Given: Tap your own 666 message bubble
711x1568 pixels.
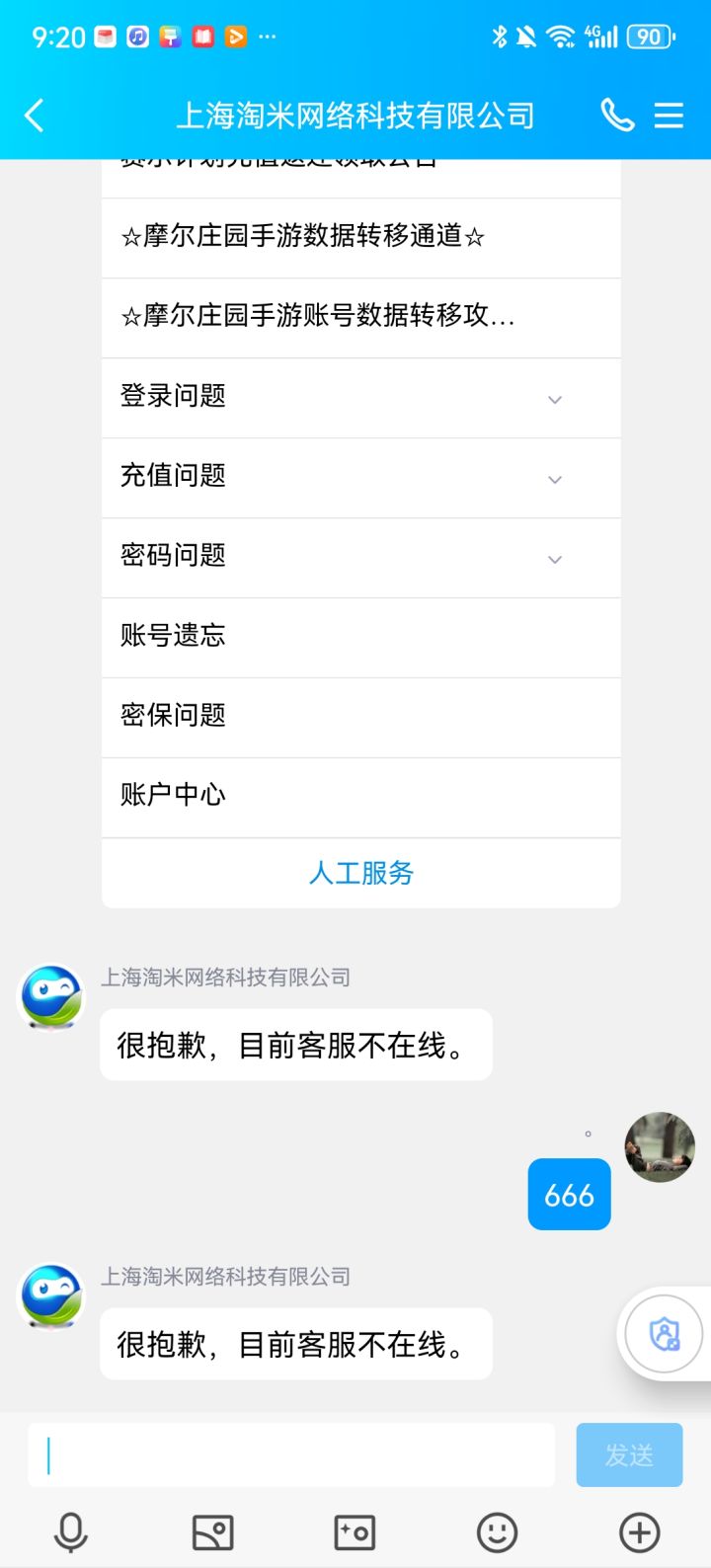Looking at the screenshot, I should [569, 1195].
